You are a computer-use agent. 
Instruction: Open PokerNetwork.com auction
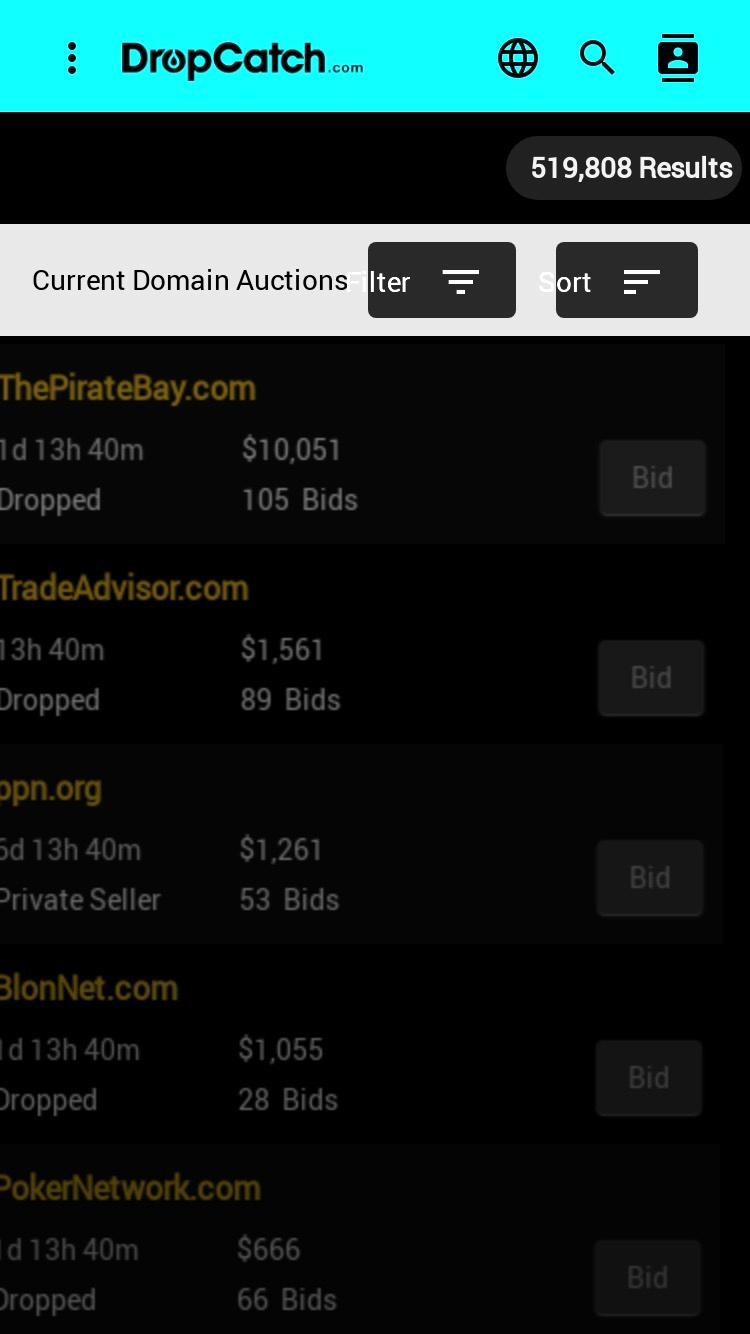[130, 1188]
